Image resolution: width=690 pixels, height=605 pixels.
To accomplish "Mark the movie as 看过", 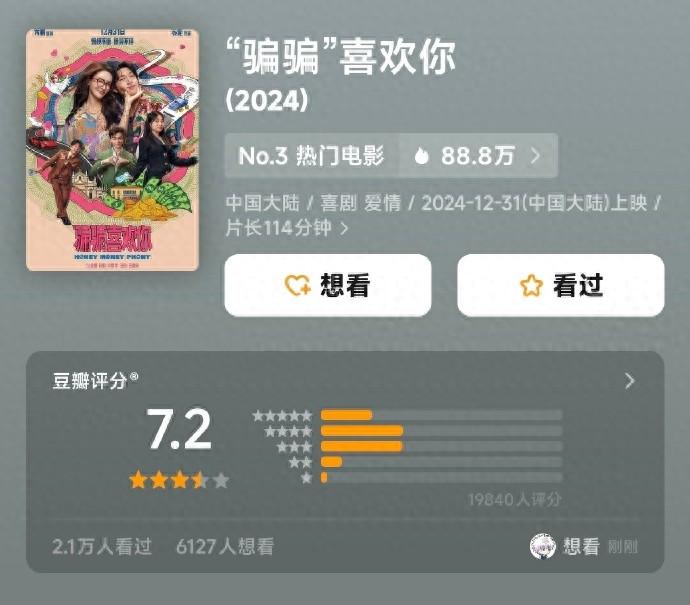I will pos(560,286).
